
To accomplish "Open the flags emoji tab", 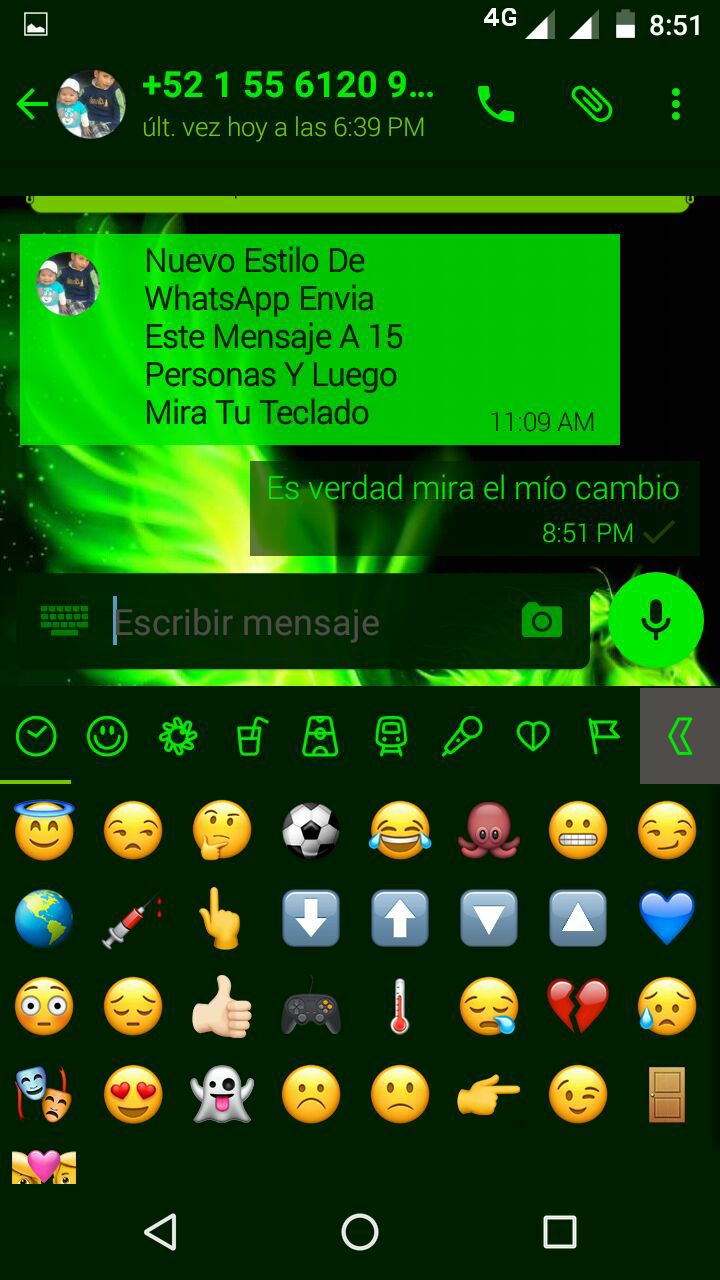I will click(x=604, y=738).
